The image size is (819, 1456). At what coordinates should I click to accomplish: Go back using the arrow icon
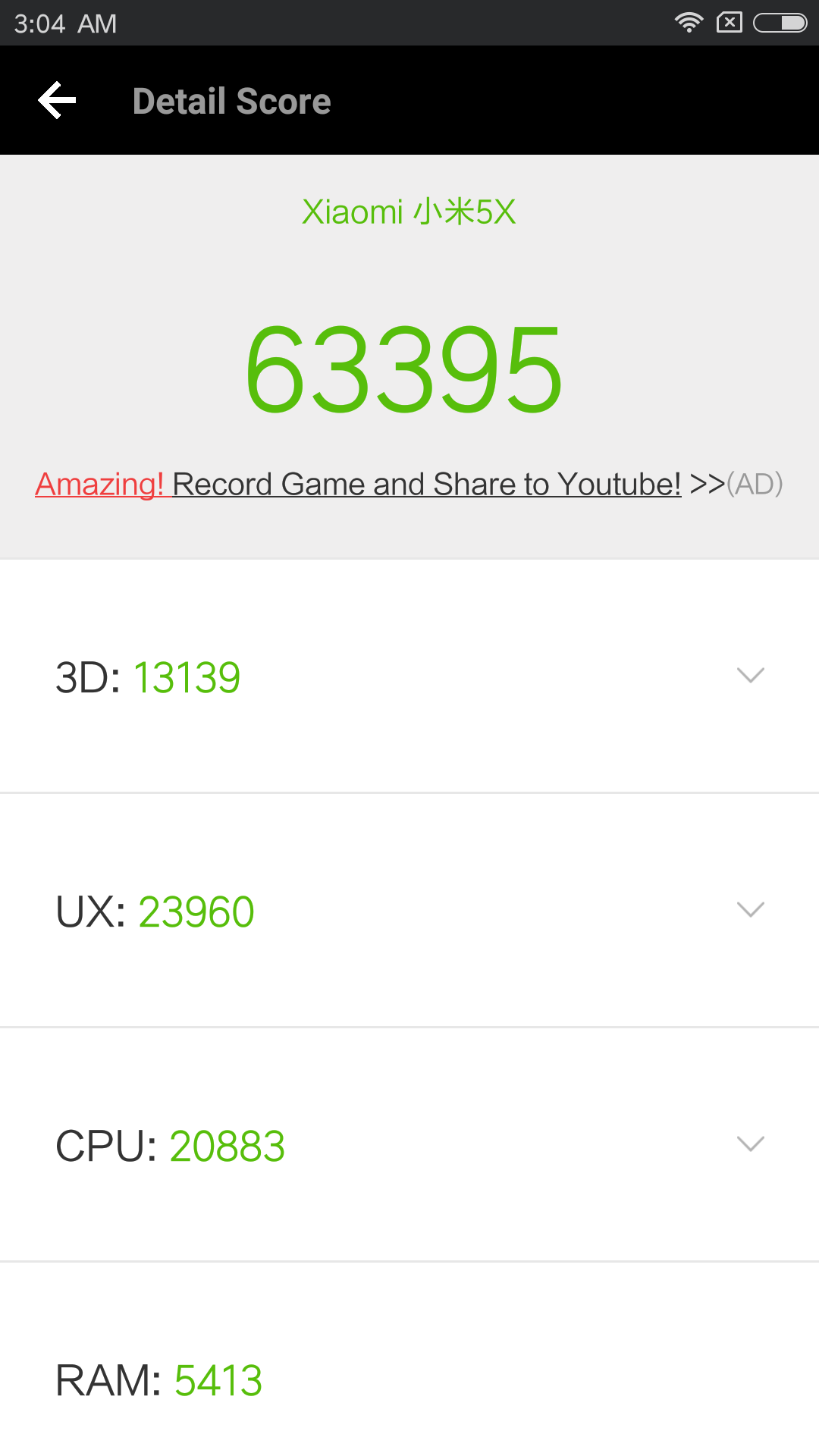pyautogui.click(x=57, y=100)
